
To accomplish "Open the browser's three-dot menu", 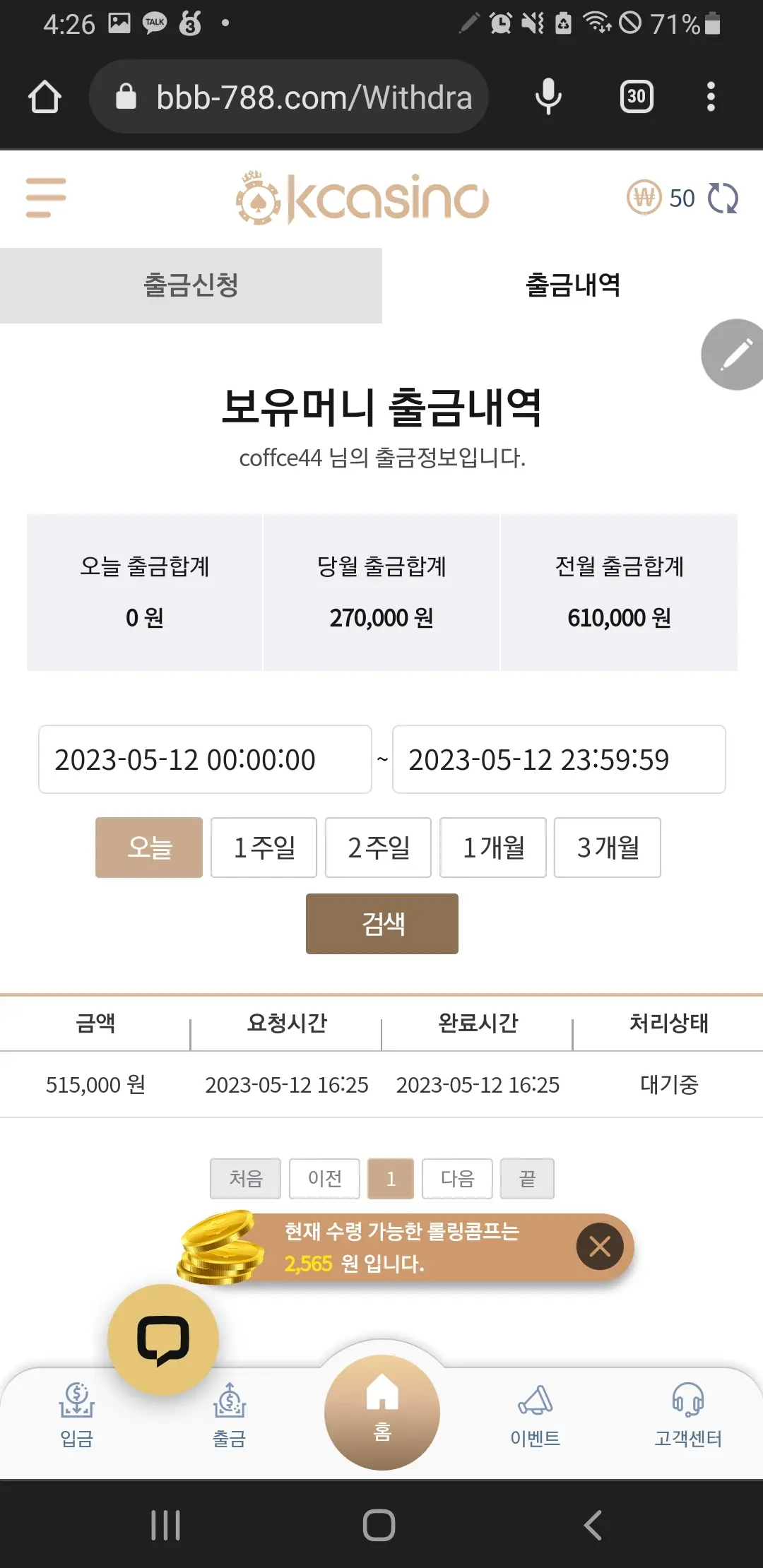I will tap(711, 97).
